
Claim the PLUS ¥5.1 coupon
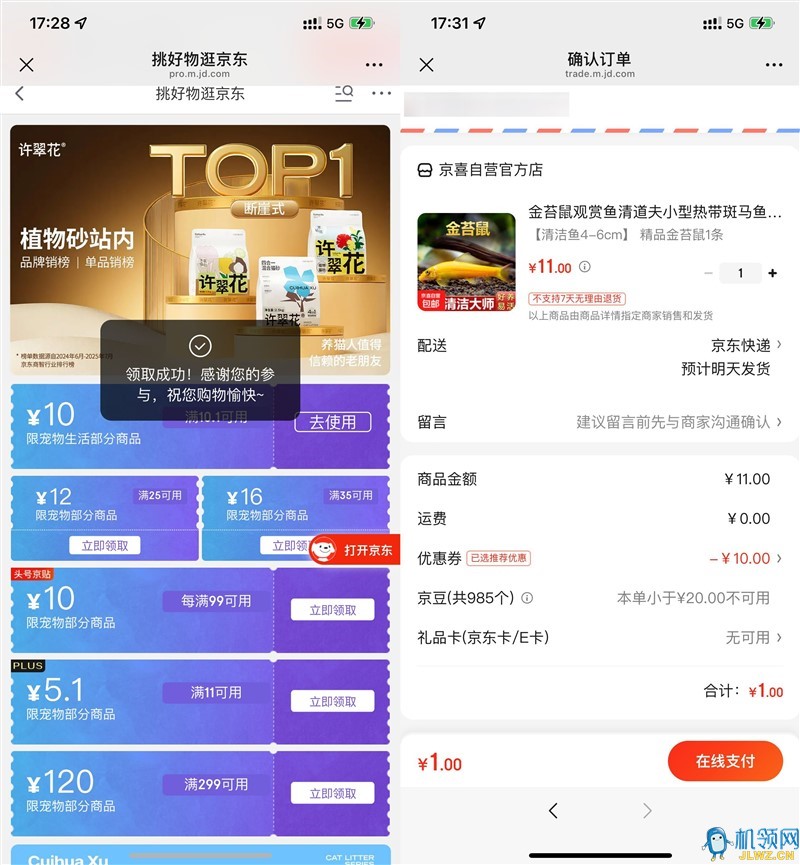click(332, 702)
